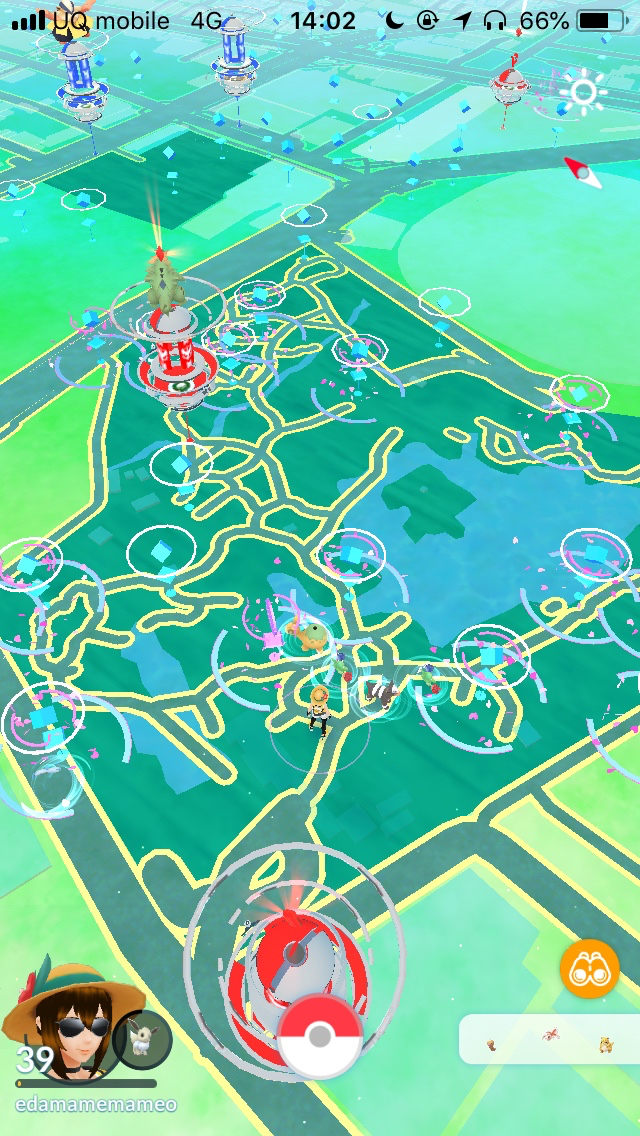The width and height of the screenshot is (640, 1136).
Task: Open the nearby Pokémon tracker
Action: coord(549,1039)
